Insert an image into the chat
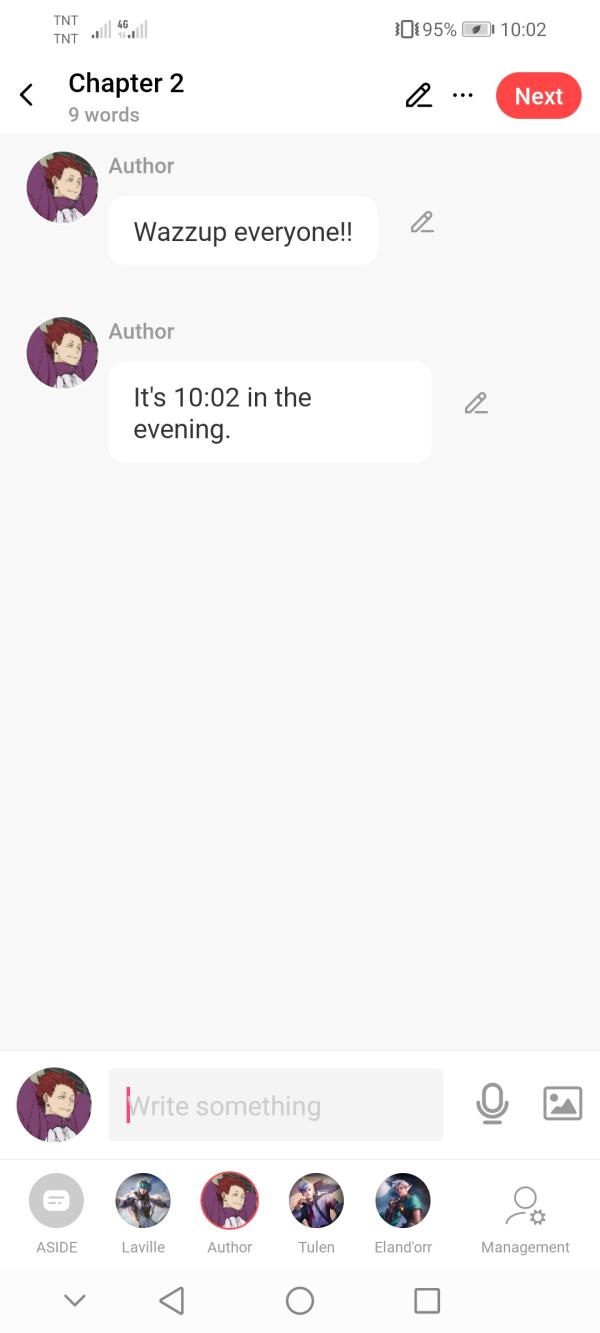600x1333 pixels. (562, 1103)
